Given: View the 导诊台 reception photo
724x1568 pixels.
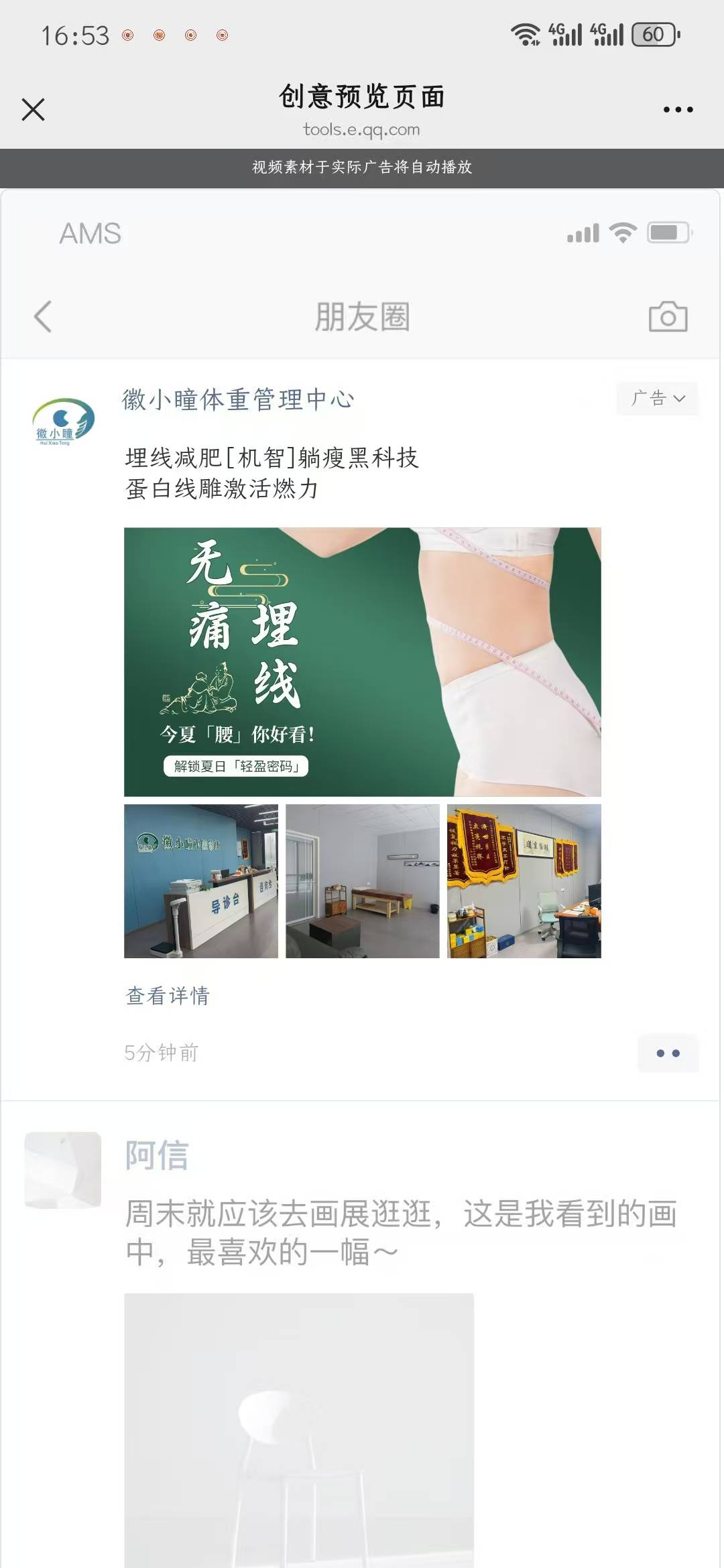Looking at the screenshot, I should (201, 880).
